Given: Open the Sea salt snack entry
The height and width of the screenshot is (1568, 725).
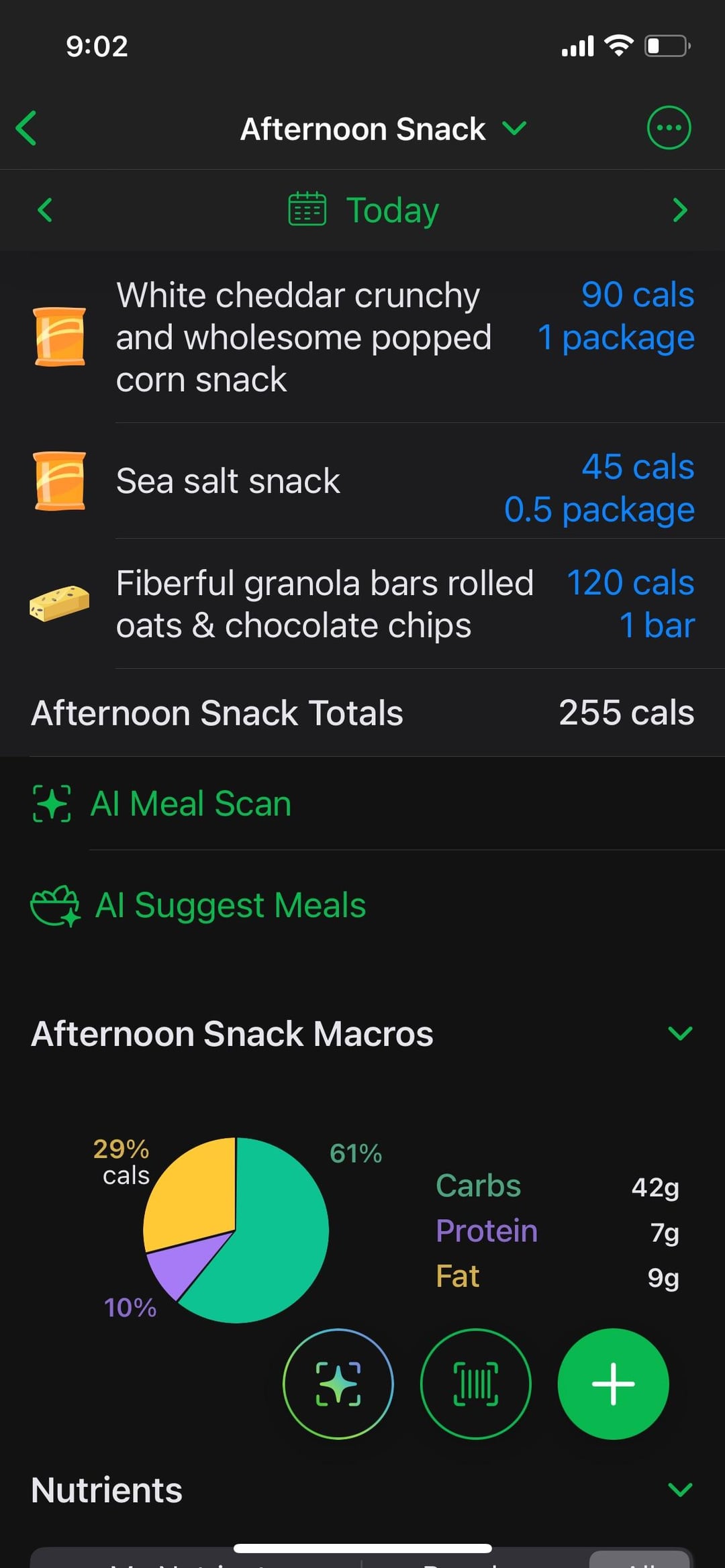Looking at the screenshot, I should click(362, 481).
